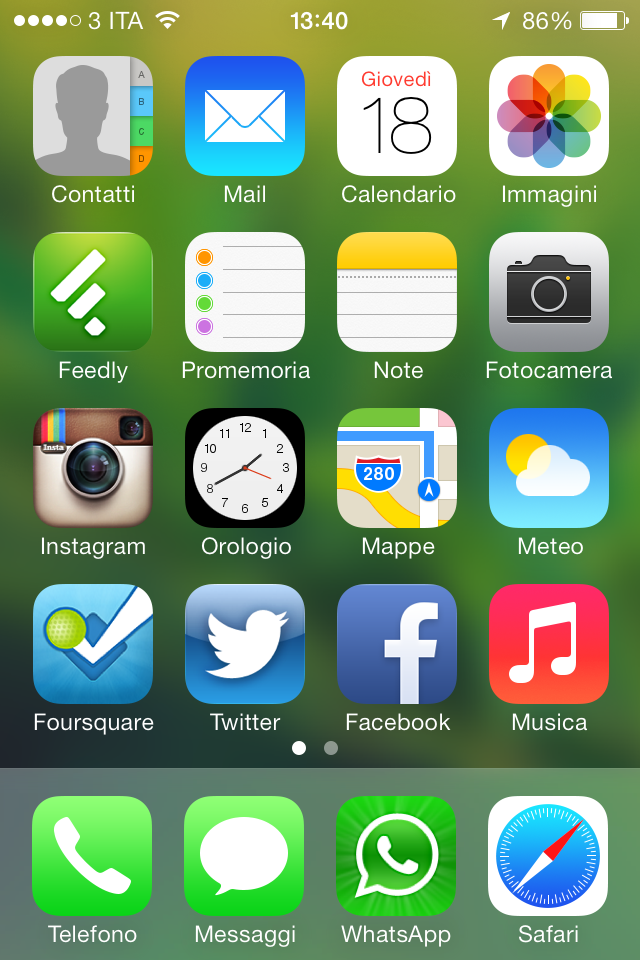Open Calendario showing Giovedì 18

(x=397, y=116)
